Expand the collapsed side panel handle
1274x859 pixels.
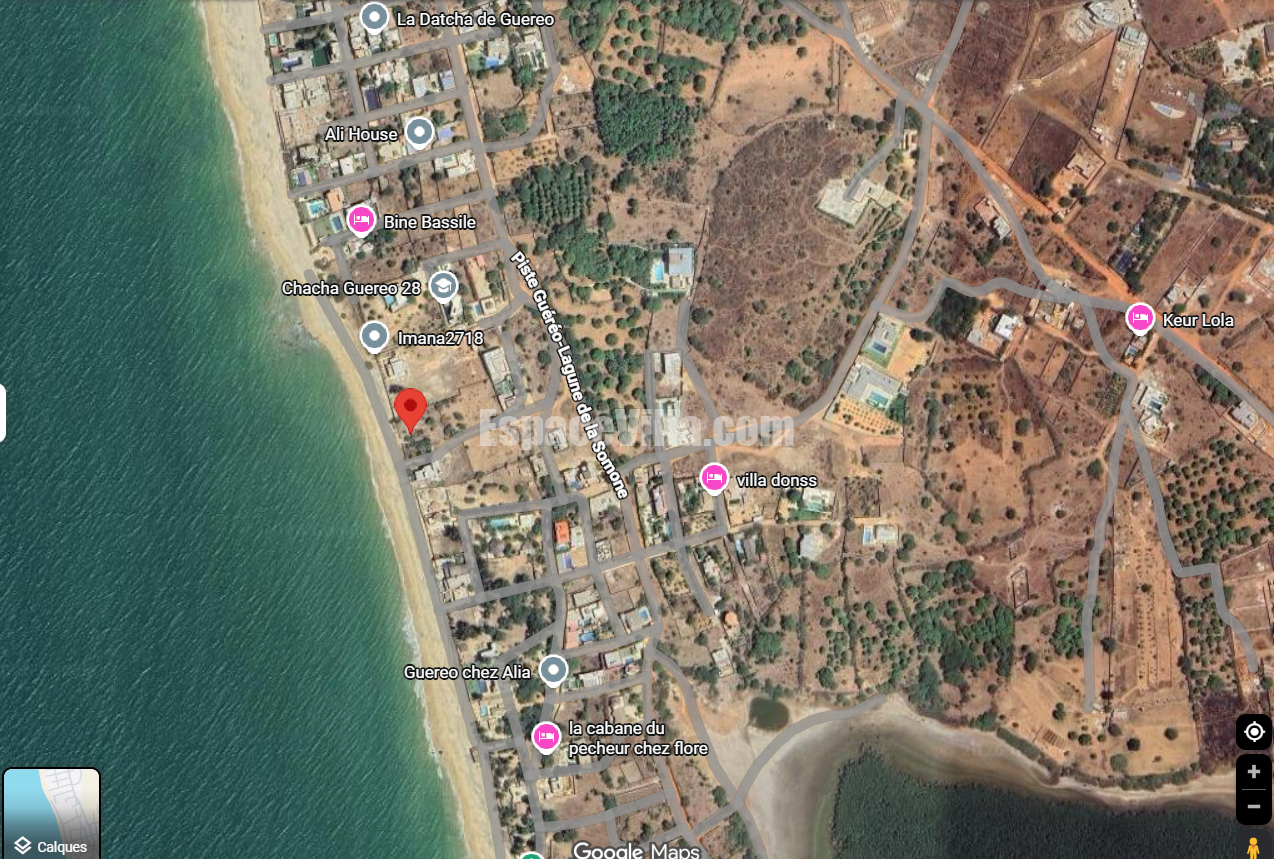pyautogui.click(x=3, y=412)
